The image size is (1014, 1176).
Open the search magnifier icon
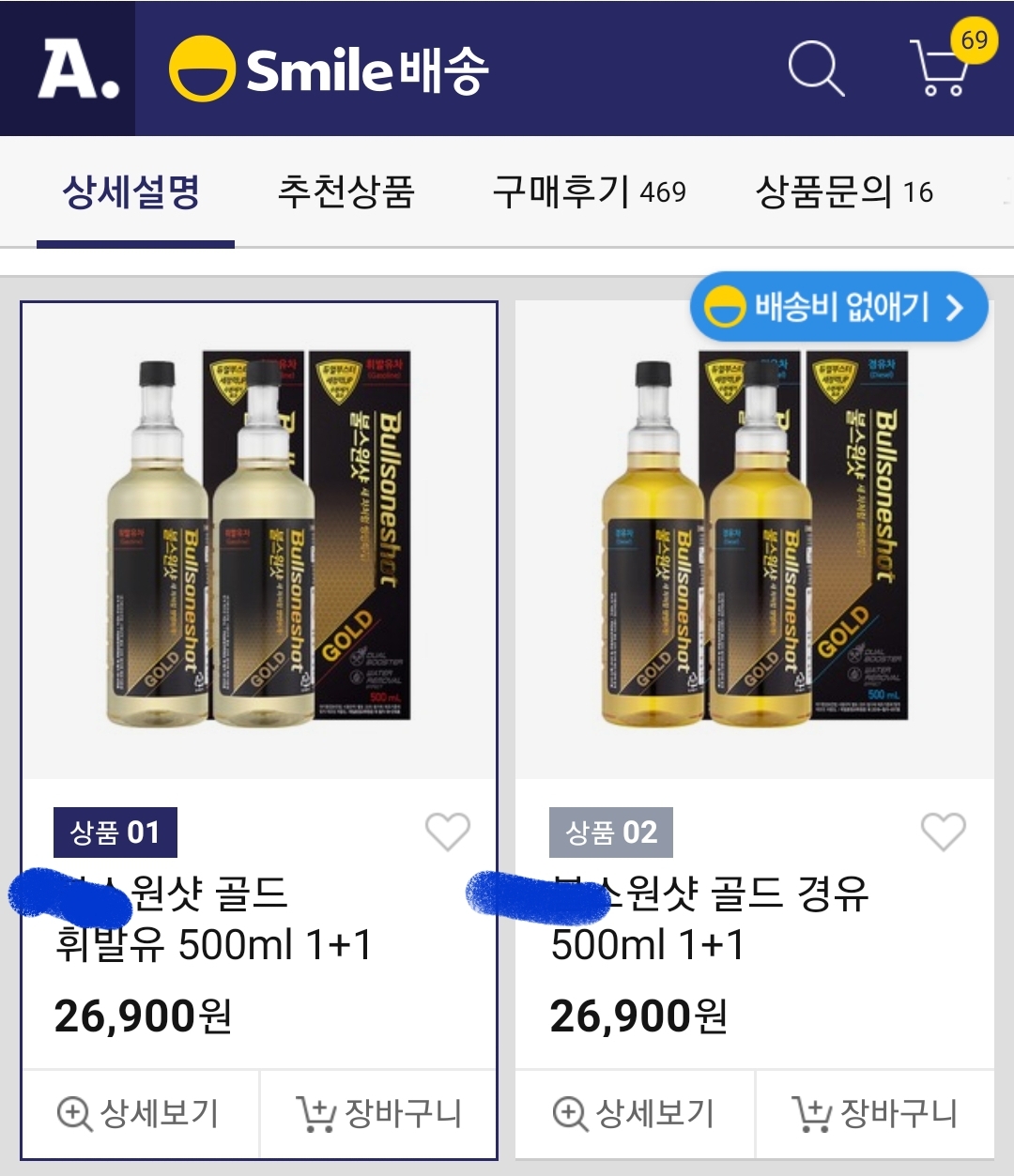[x=815, y=69]
